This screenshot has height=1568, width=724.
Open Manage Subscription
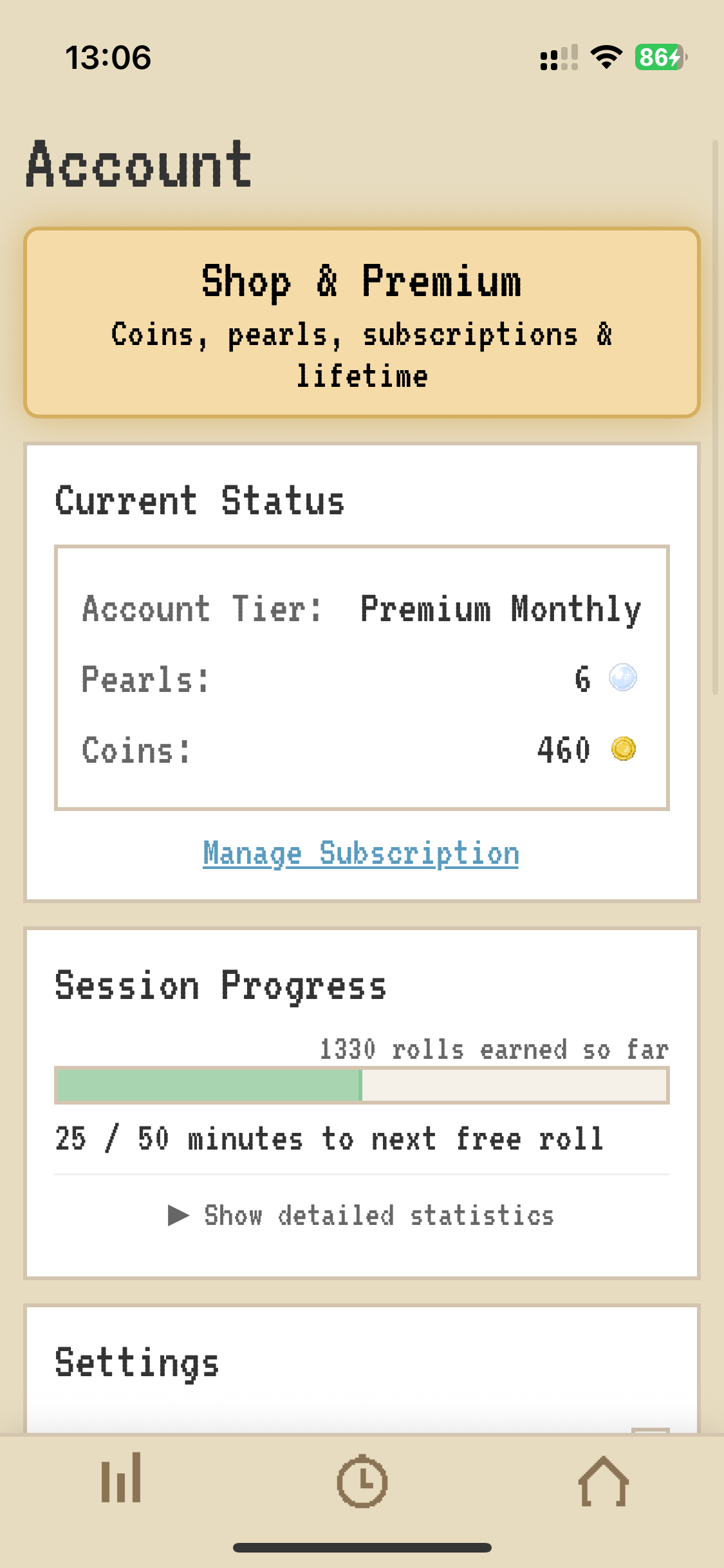click(x=362, y=853)
